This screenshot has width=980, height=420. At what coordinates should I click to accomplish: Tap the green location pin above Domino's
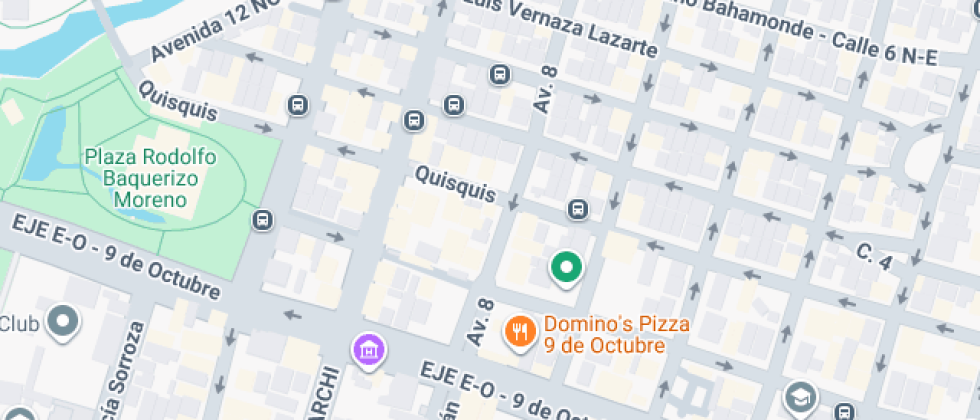click(566, 268)
